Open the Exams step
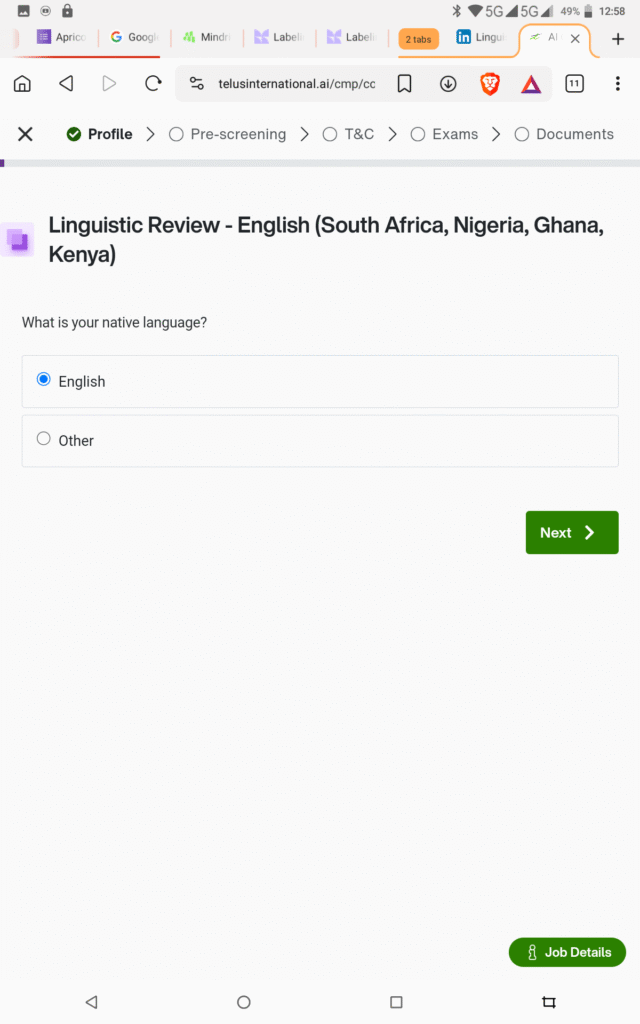This screenshot has height=1024, width=640. [445, 134]
